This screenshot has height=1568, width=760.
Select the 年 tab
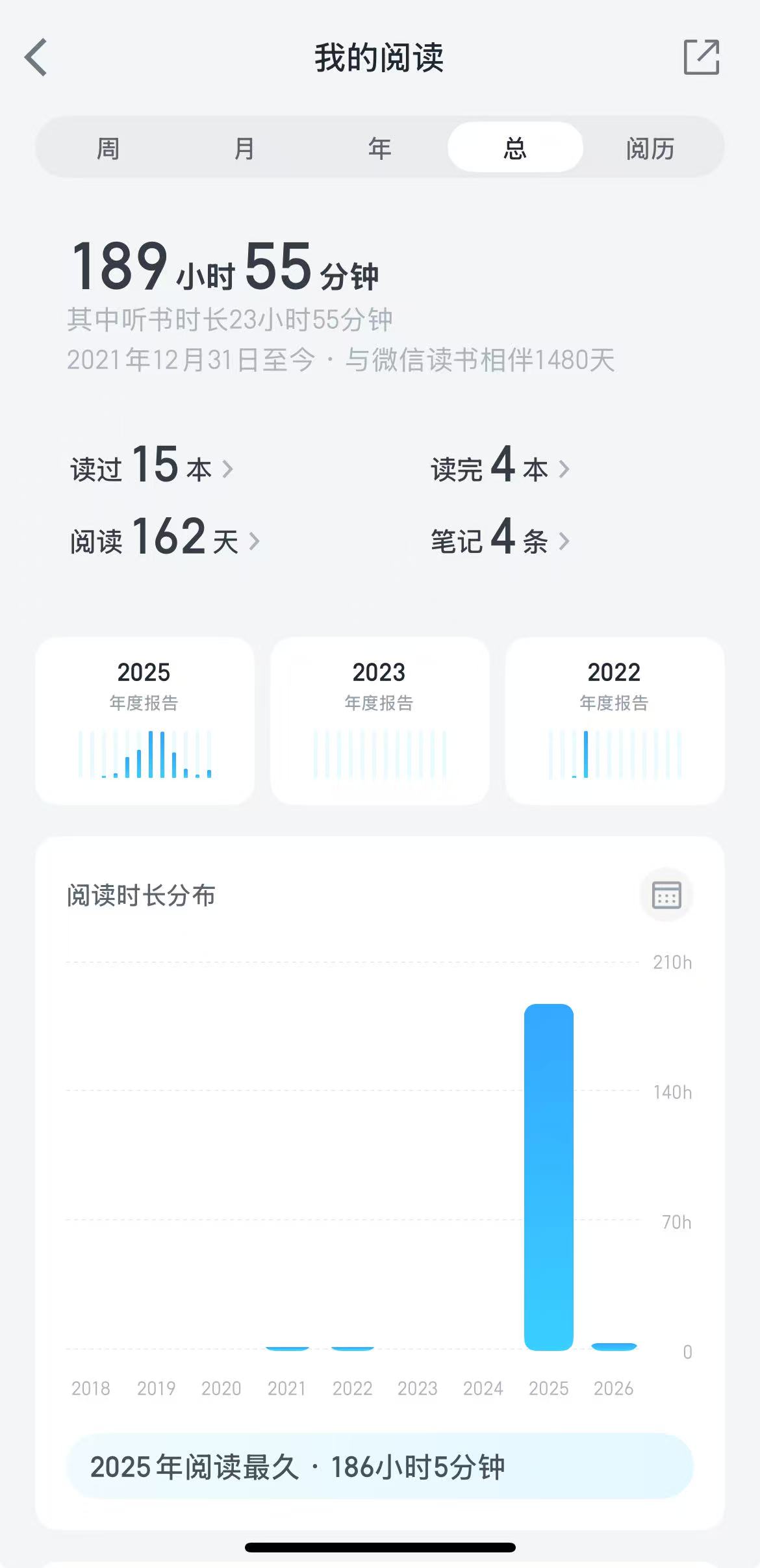tap(379, 148)
